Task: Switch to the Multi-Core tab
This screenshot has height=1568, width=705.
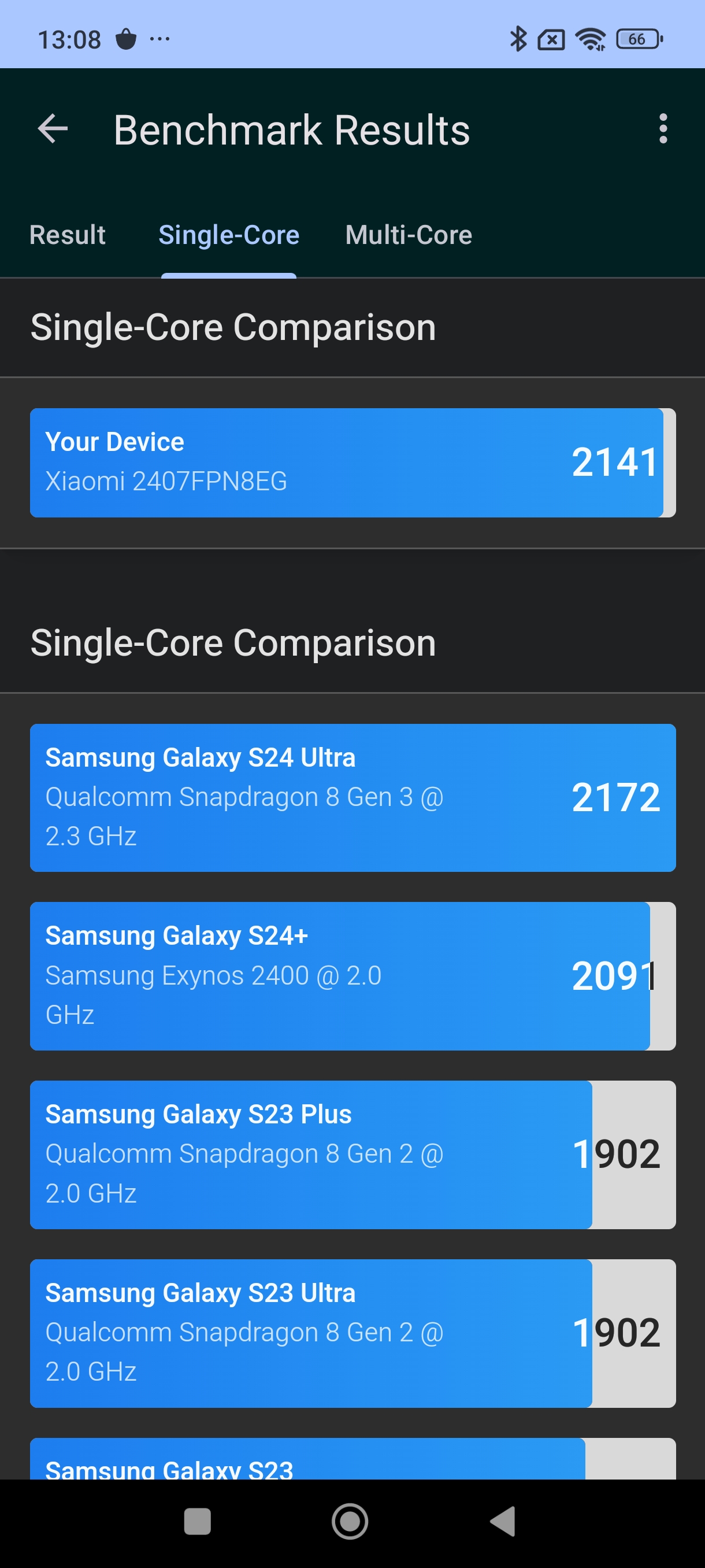Action: click(408, 235)
